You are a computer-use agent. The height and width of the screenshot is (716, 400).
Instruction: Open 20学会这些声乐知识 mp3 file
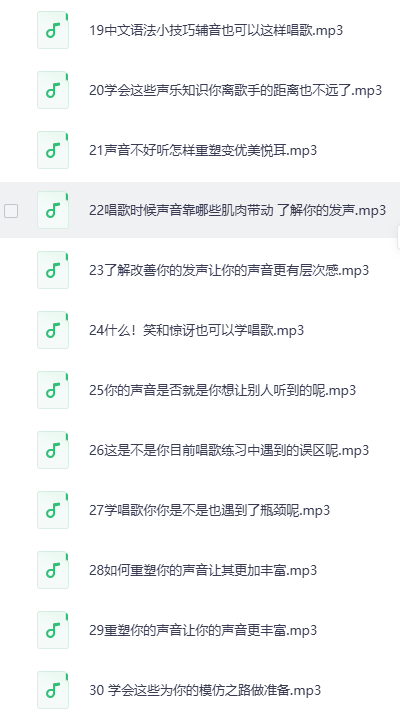pos(236,90)
